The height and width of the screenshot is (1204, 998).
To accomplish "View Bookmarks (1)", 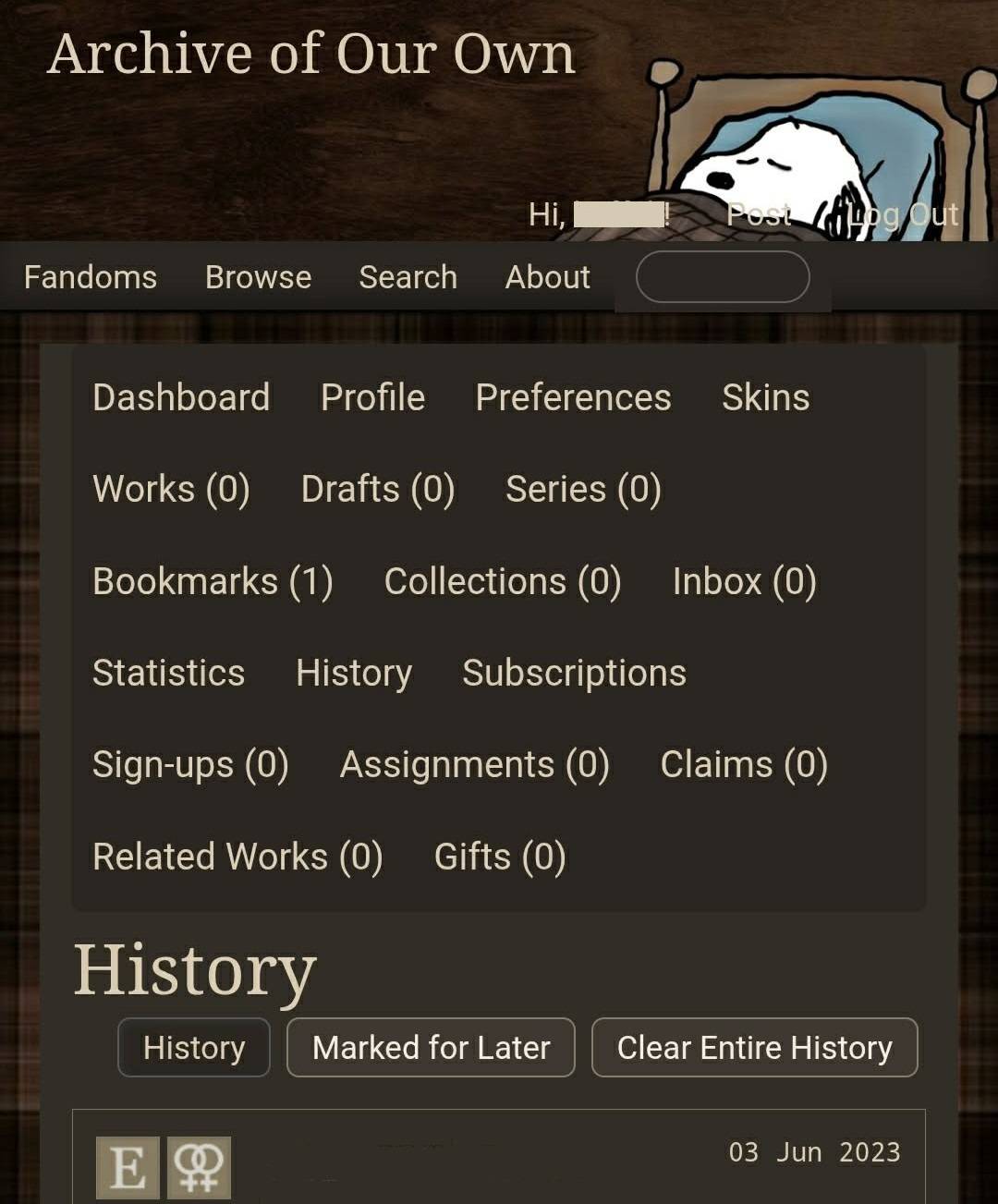I will 213,581.
